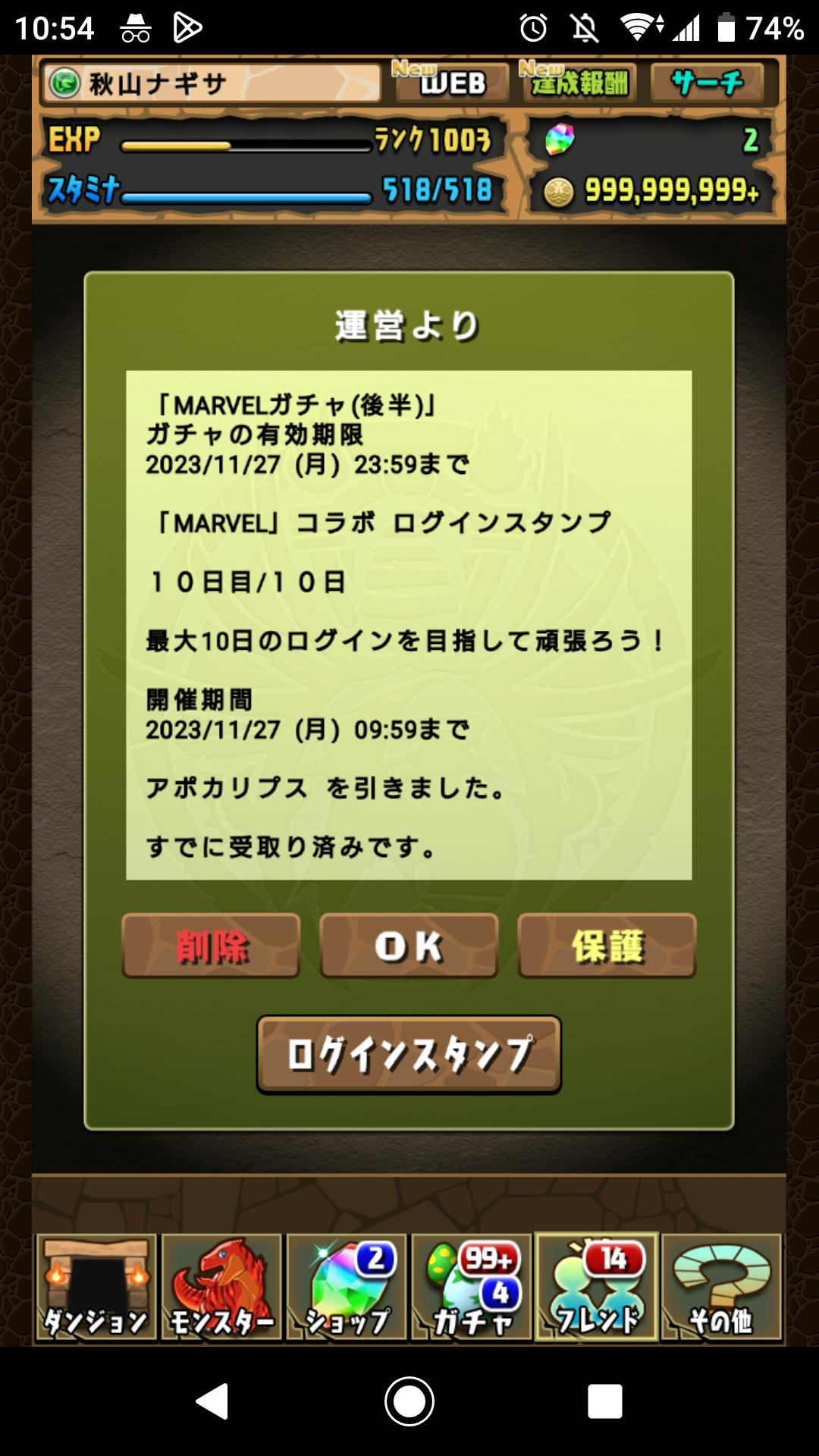The width and height of the screenshot is (819, 1456).
Task: Protect this mail with 保護 button
Action: [607, 946]
